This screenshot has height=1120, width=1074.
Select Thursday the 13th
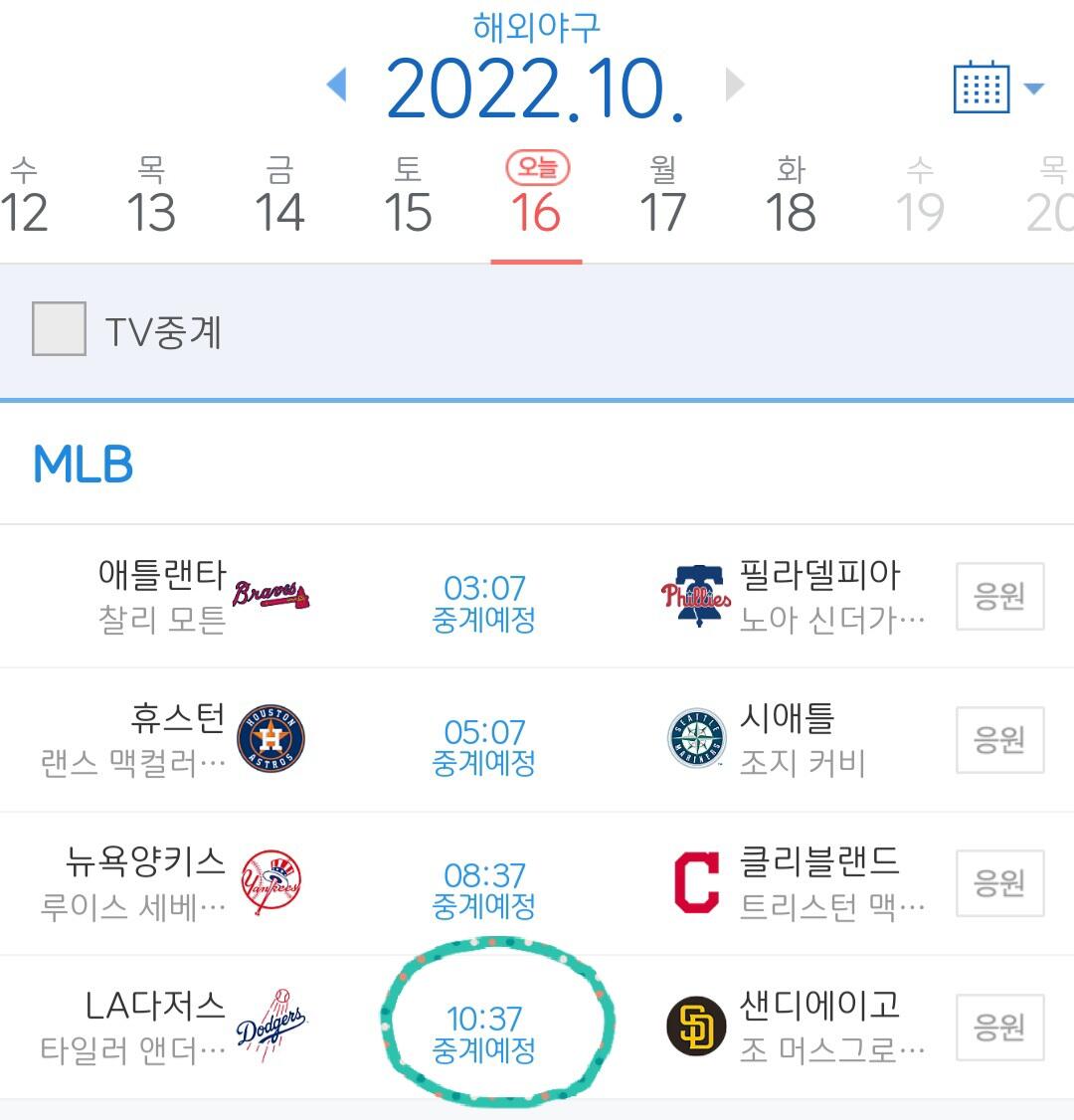click(151, 197)
